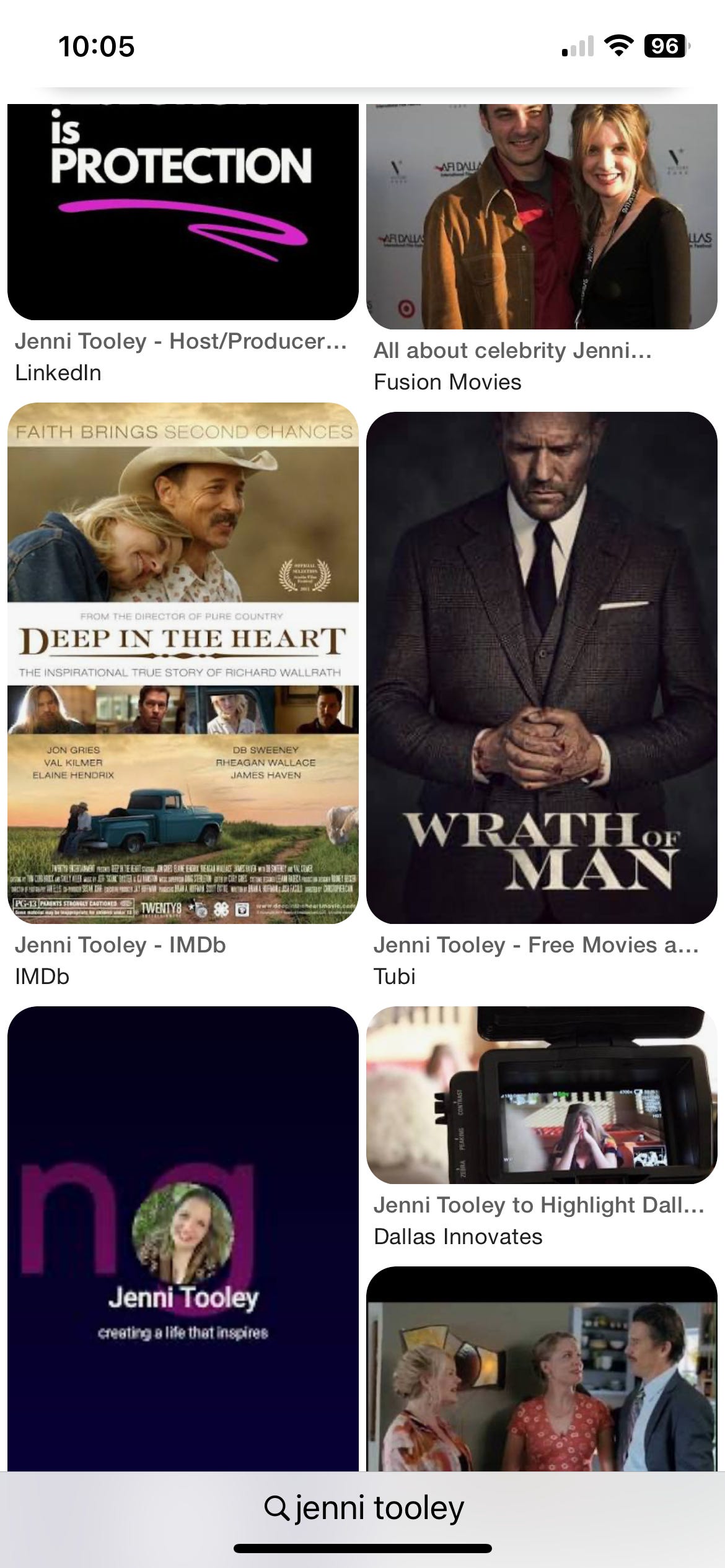Screen dimensions: 725x1568
Task: Open the Deep in the Heart IMDb result
Action: (183, 663)
